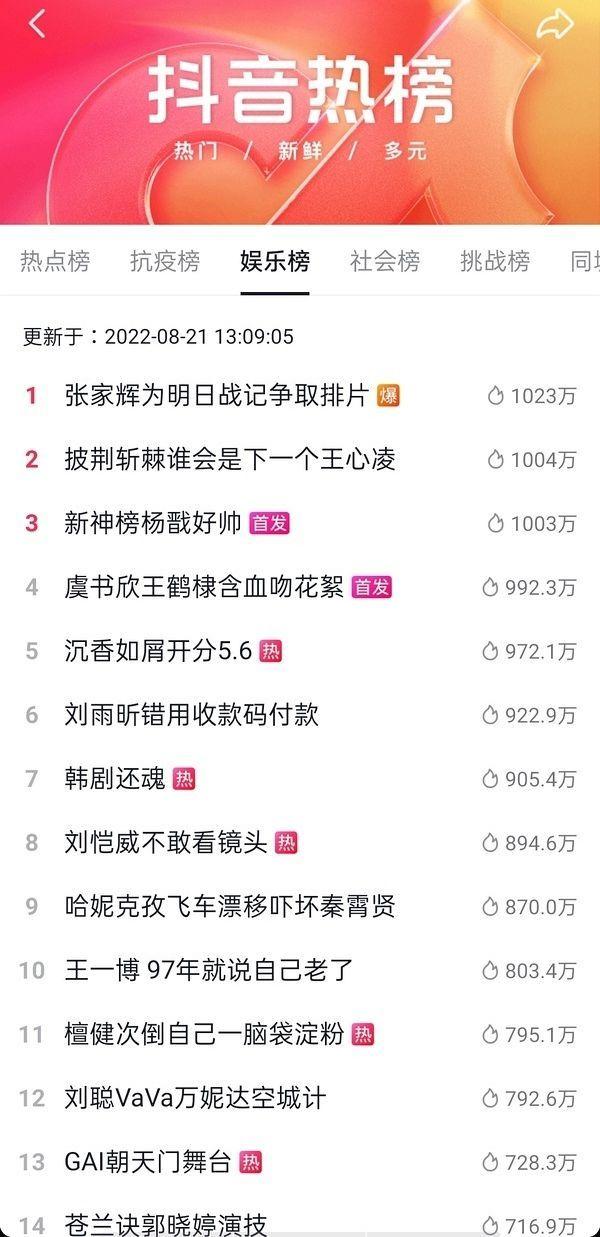Open 哈妮克孜飞车漂移吓坏秦霄贤 topic
This screenshot has width=600, height=1237.
pos(300,907)
